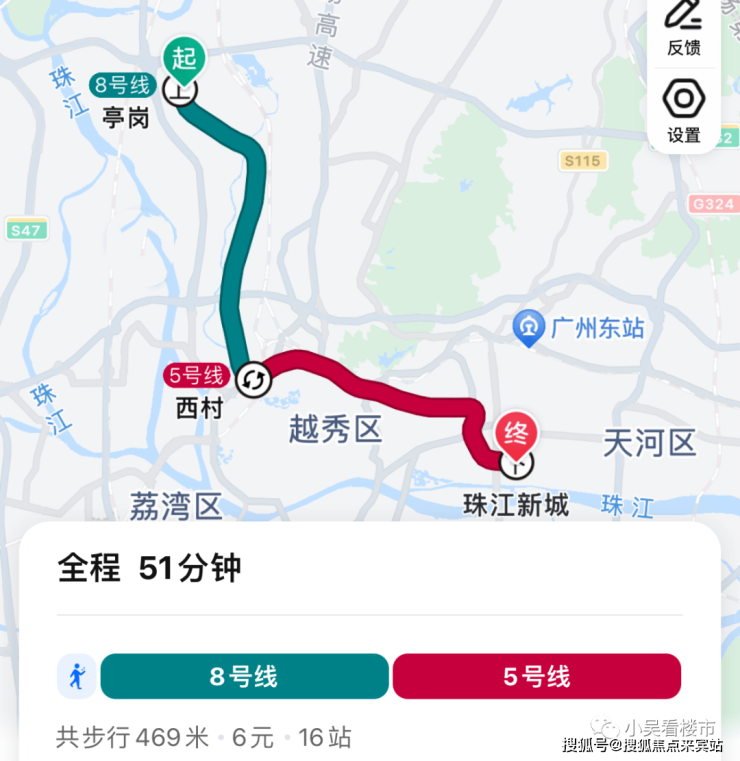
Task: Tap the 西村 transfer marker
Action: pyautogui.click(x=253, y=379)
